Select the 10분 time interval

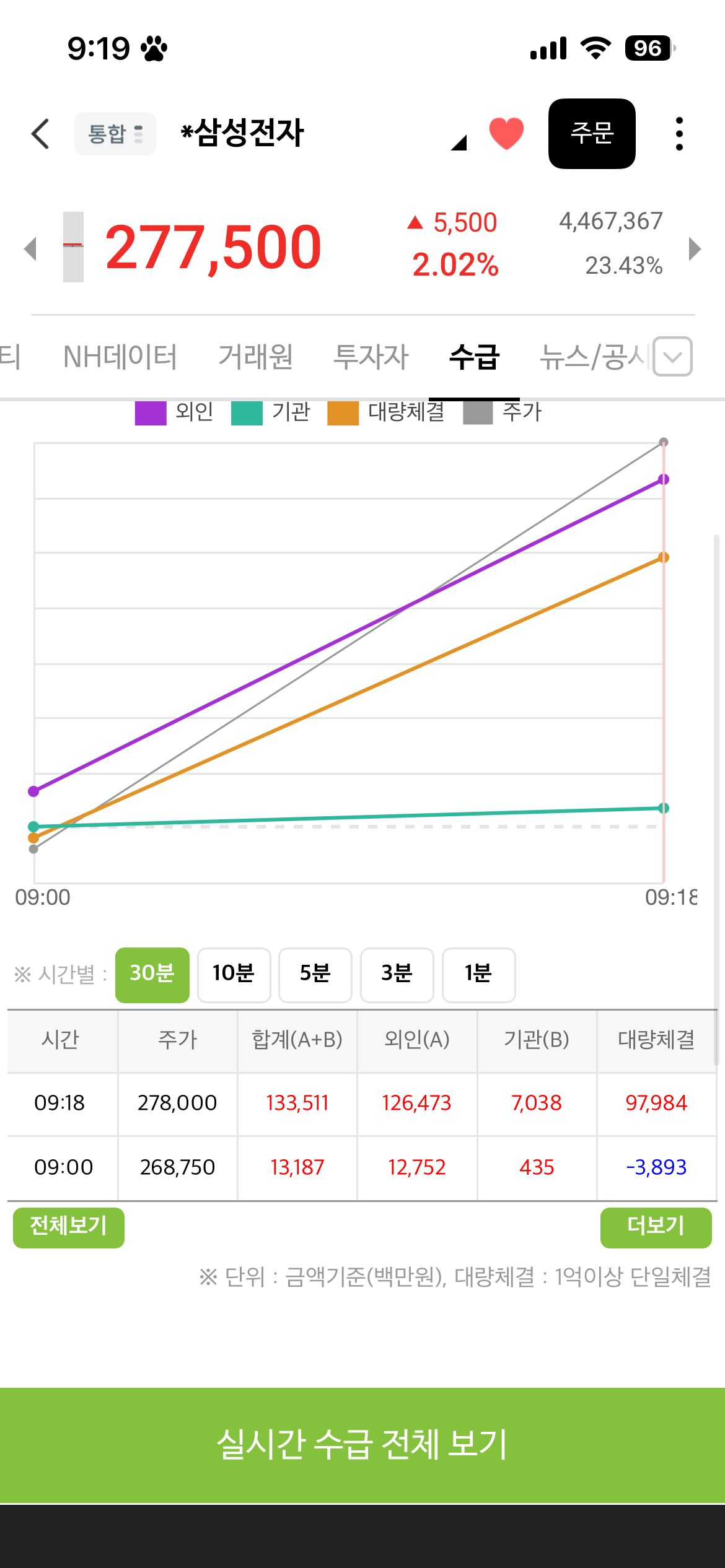(x=234, y=975)
